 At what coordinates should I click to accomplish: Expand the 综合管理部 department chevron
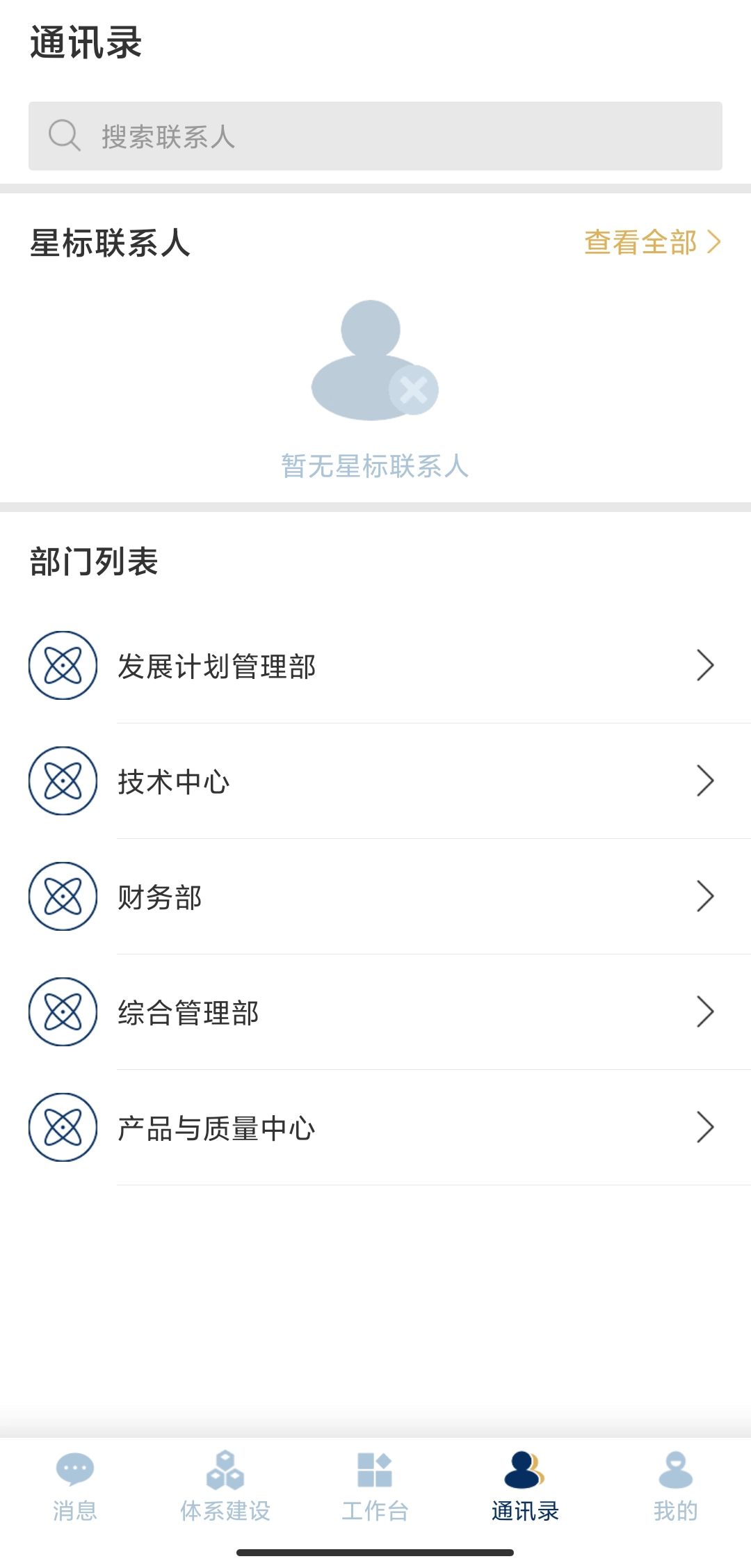(x=706, y=1012)
